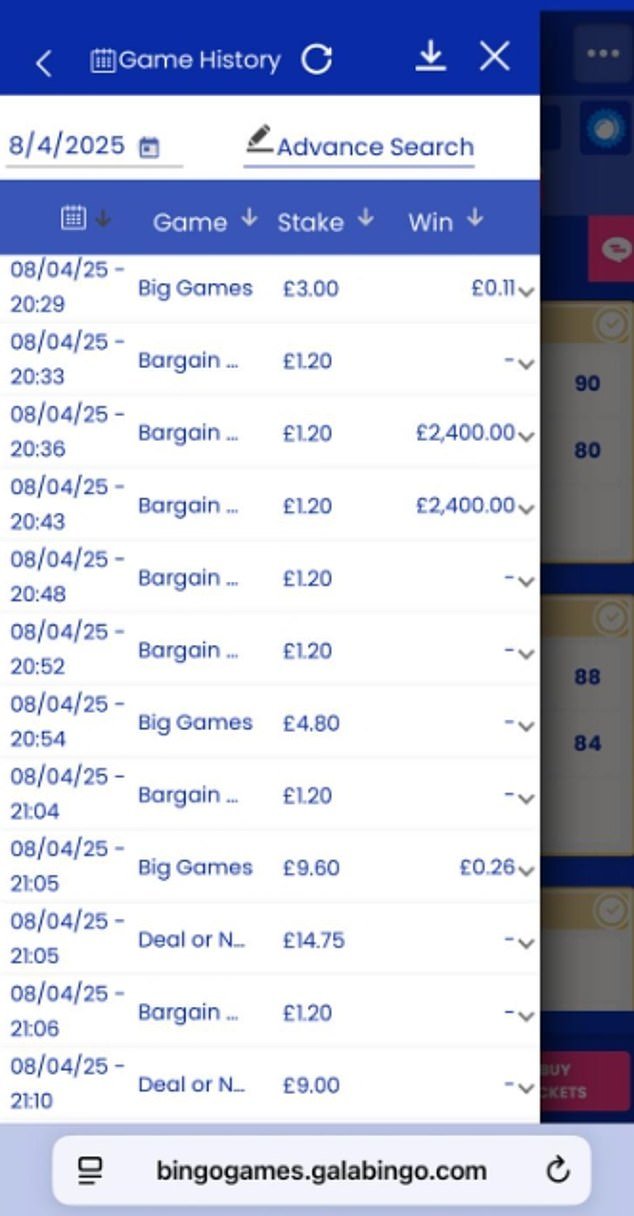Expand the 21:10 Deal or No Deal entry
This screenshot has width=634, height=1216.
[x=526, y=1087]
